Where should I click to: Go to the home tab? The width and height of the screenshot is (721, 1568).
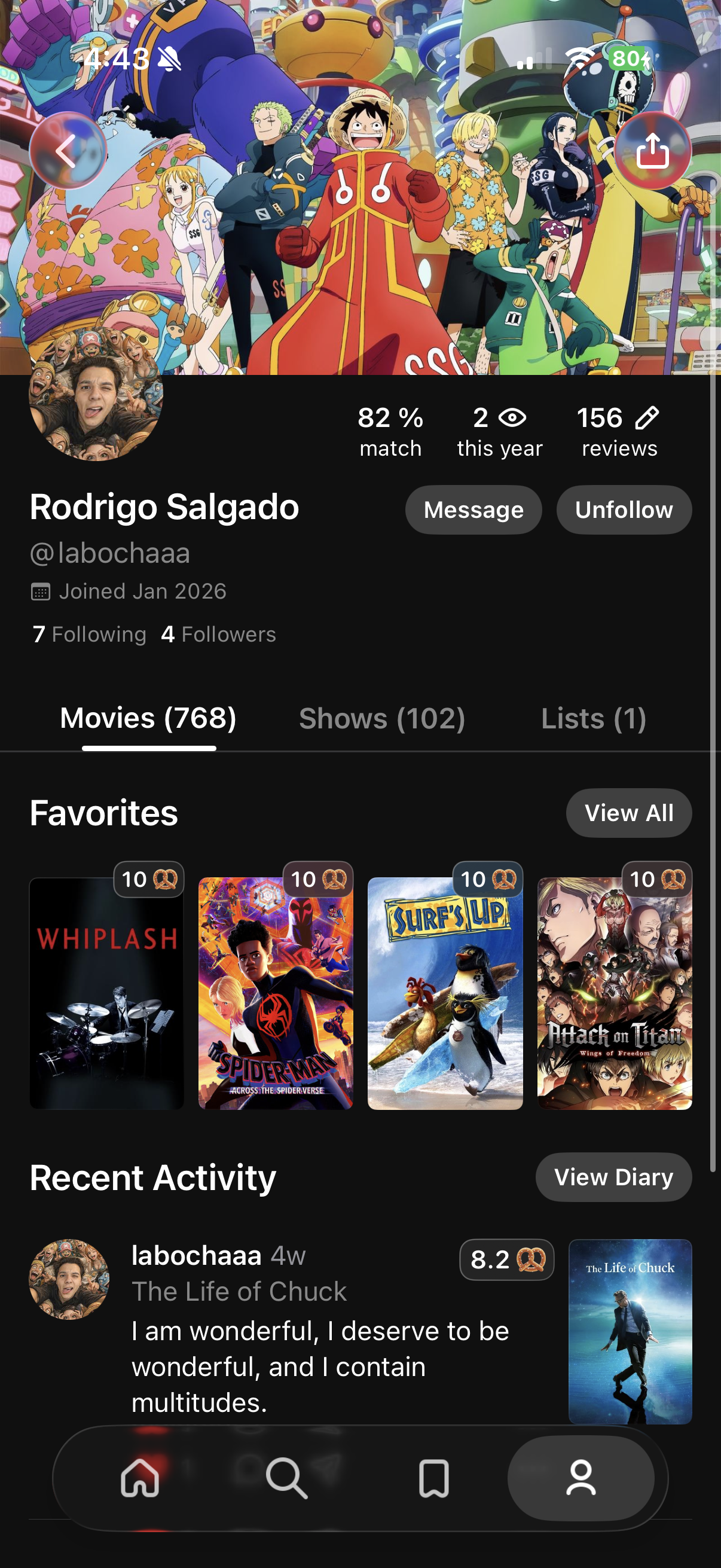(140, 1477)
